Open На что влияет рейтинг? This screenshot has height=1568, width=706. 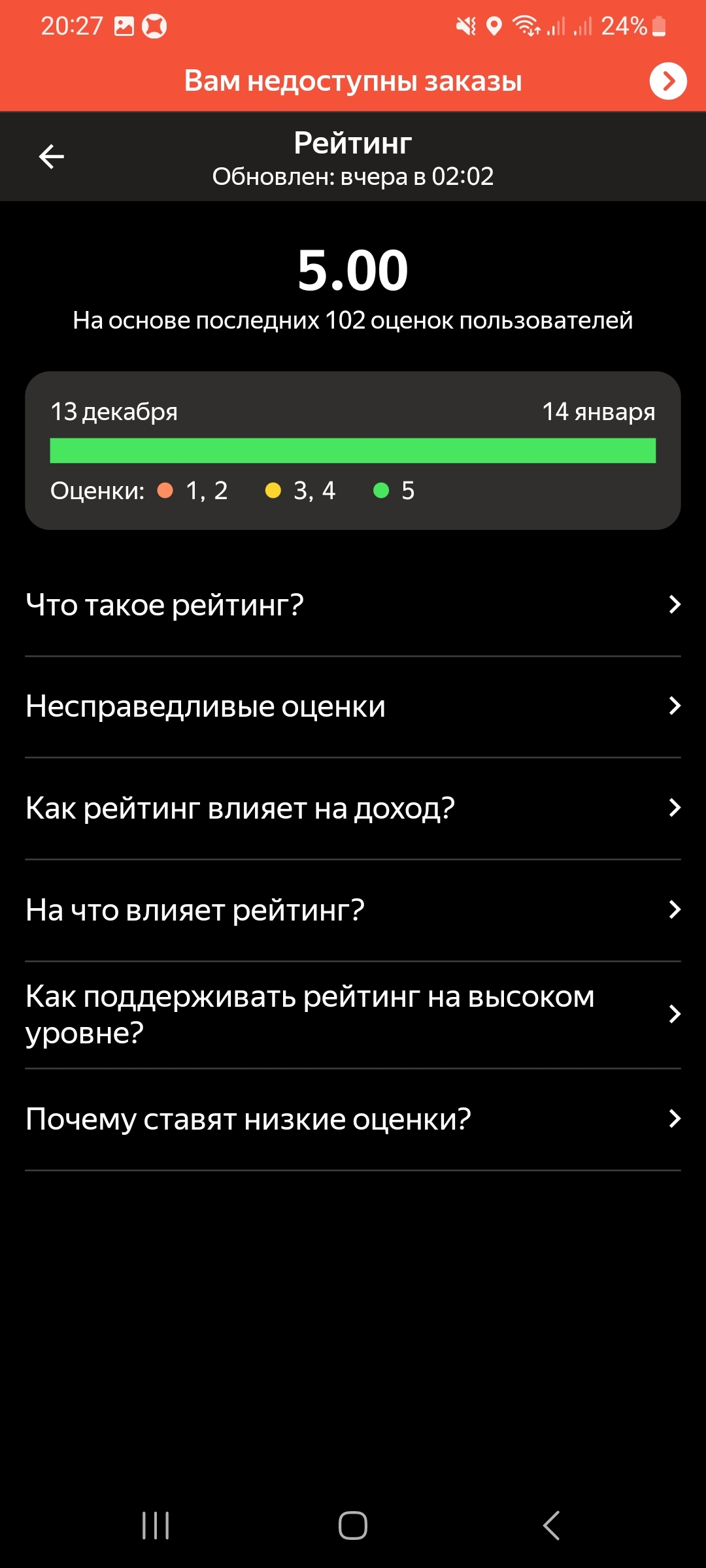pyautogui.click(x=353, y=910)
